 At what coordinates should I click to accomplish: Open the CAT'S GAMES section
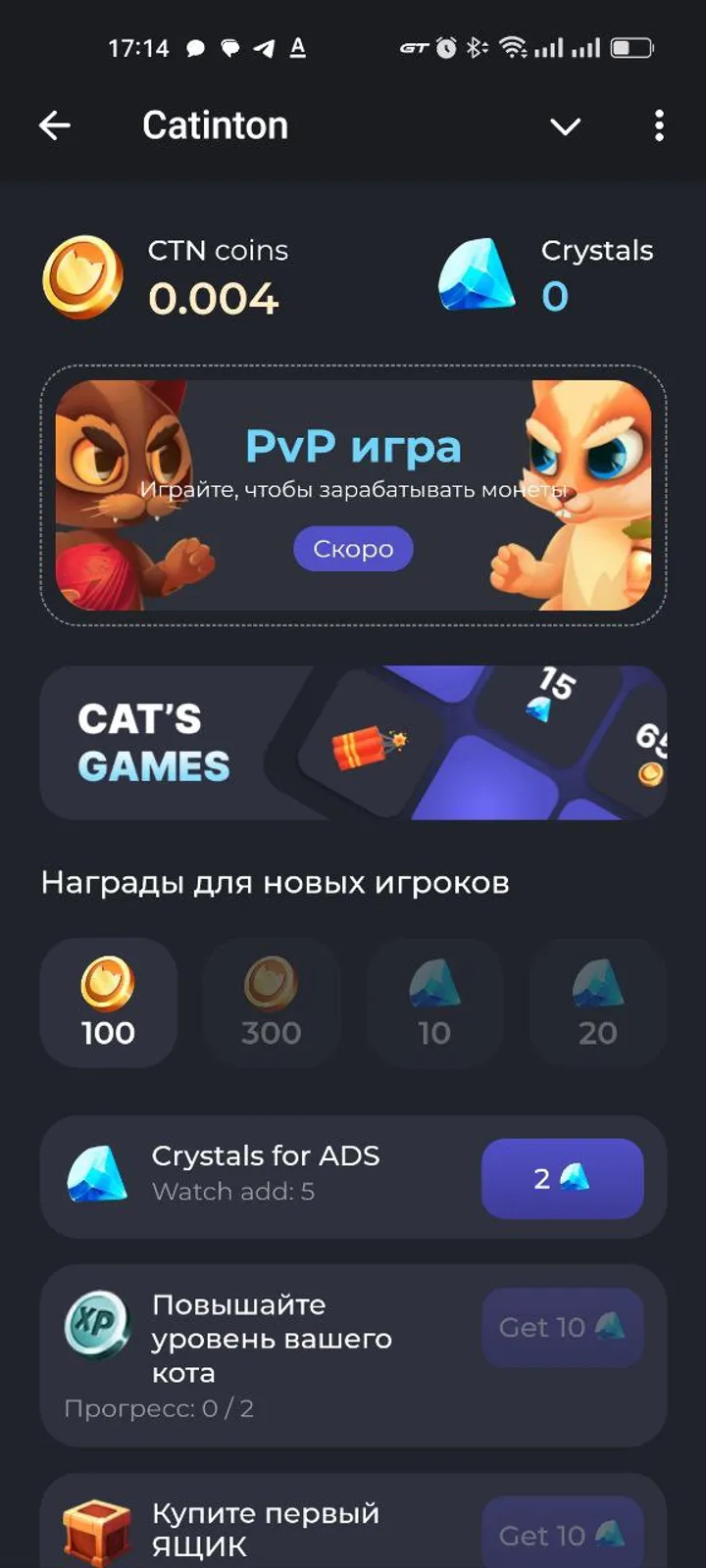[x=352, y=742]
